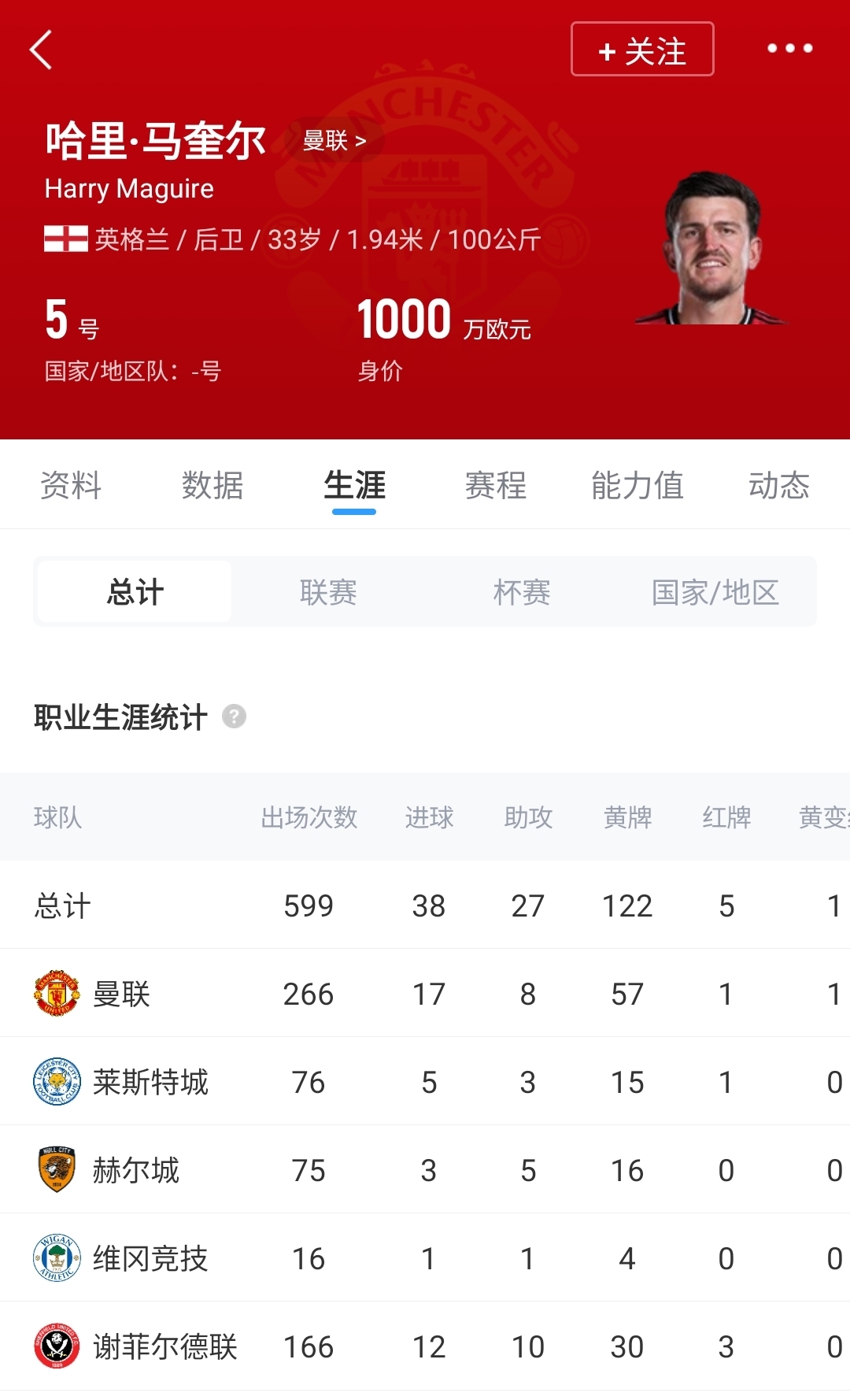
Task: Select the Leicester City club crest
Action: click(x=55, y=1083)
